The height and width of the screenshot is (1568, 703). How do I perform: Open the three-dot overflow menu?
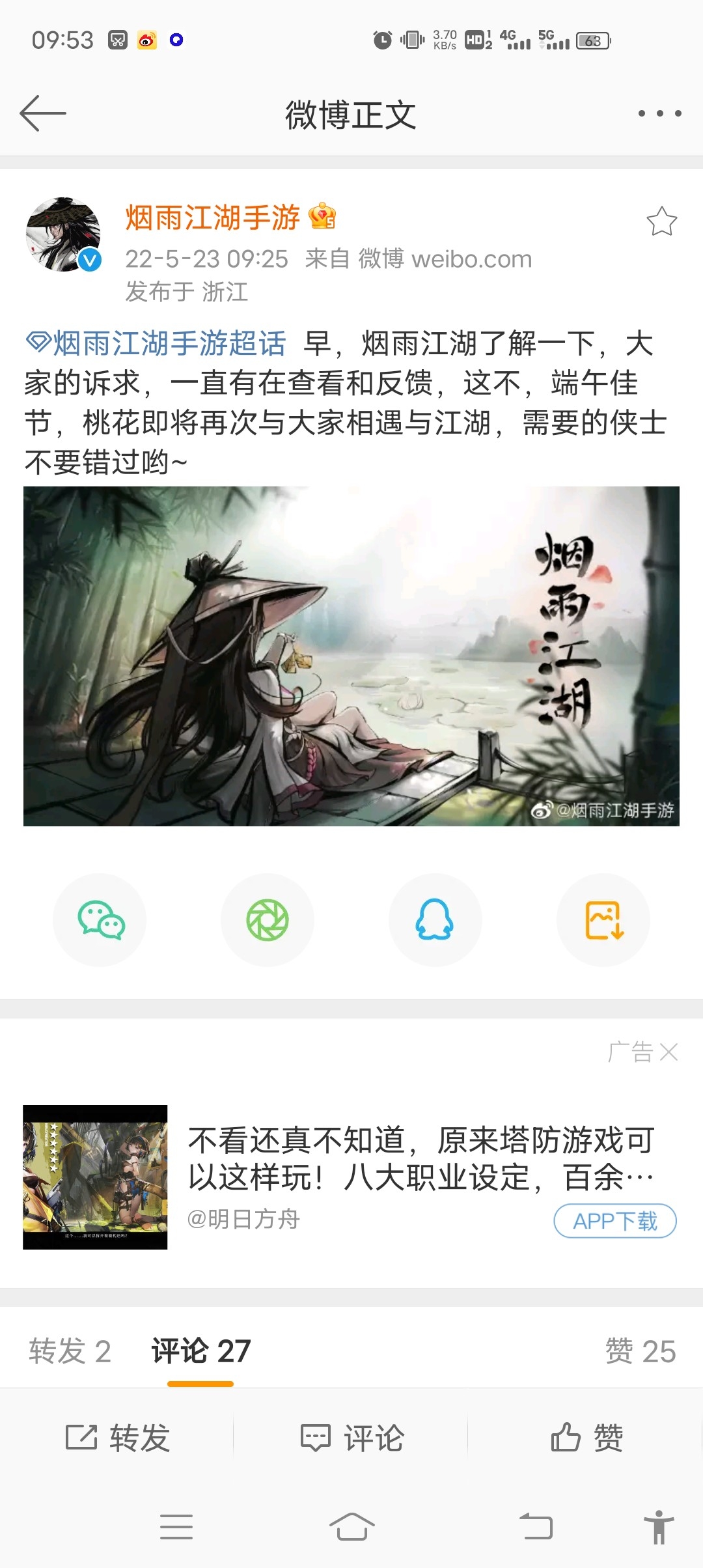[659, 113]
